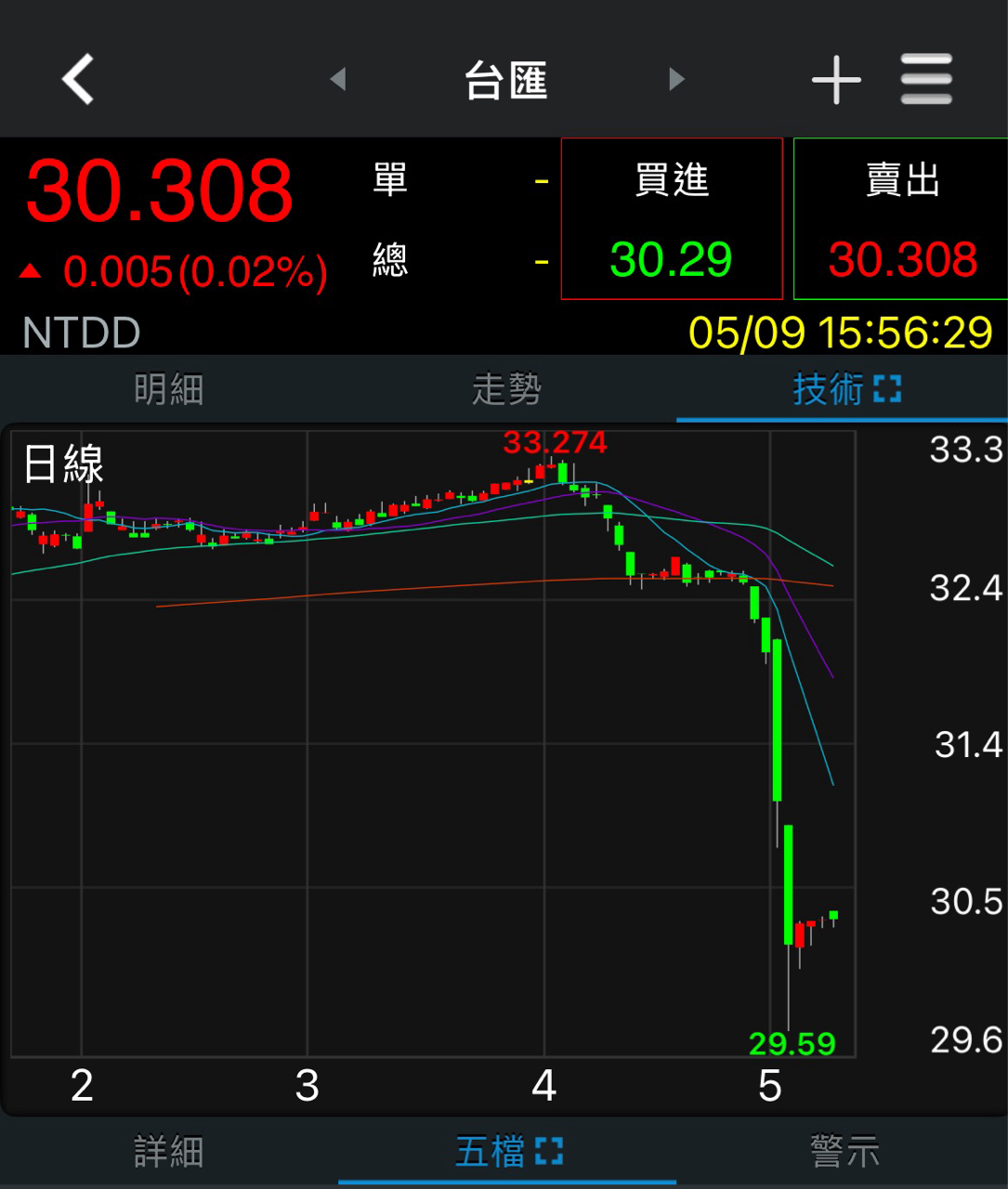Viewport: 1008px width, 1189px height.
Task: Open the 警示 tab
Action: pos(844,1152)
